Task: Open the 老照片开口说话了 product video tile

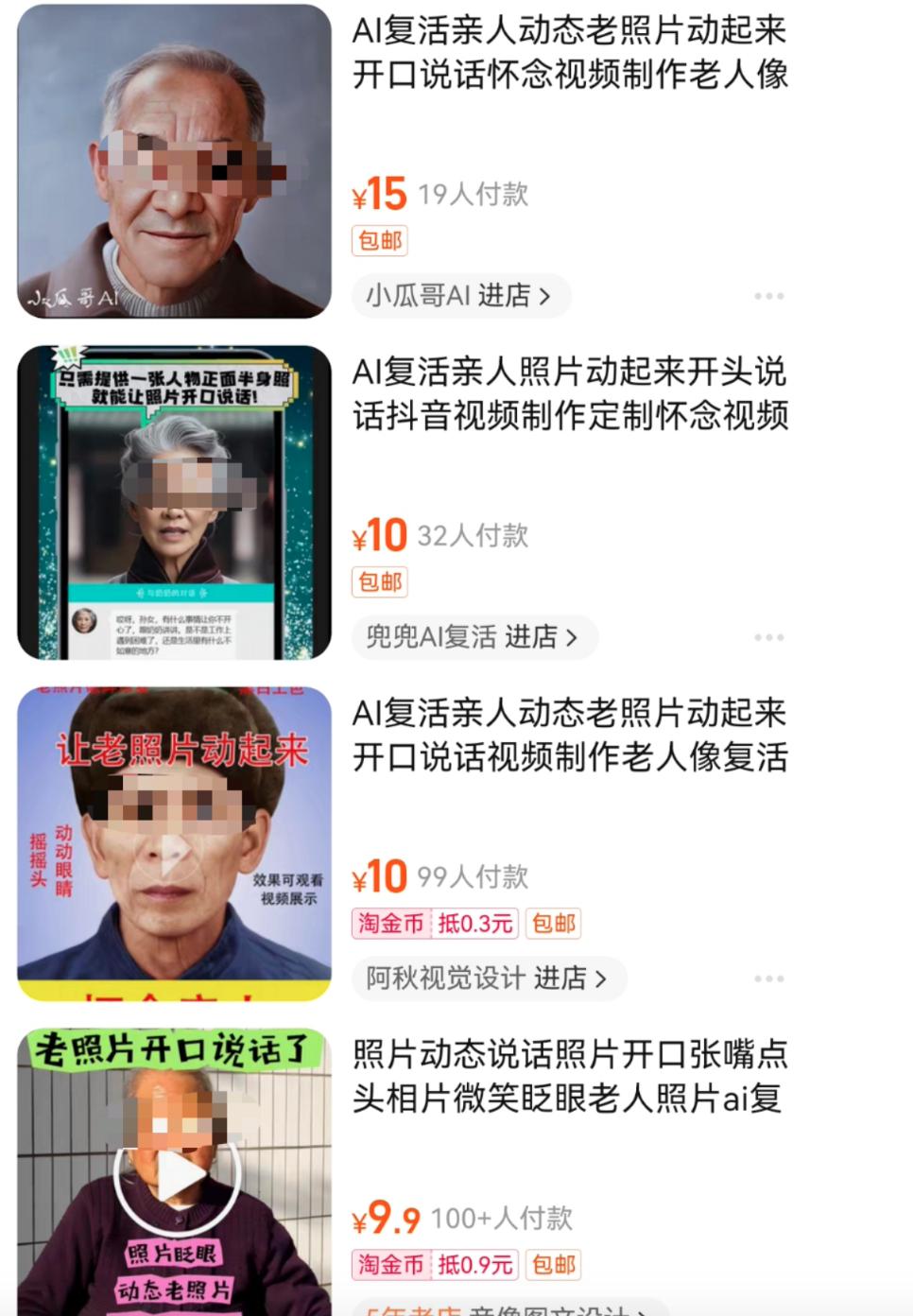Action: pos(176,1173)
